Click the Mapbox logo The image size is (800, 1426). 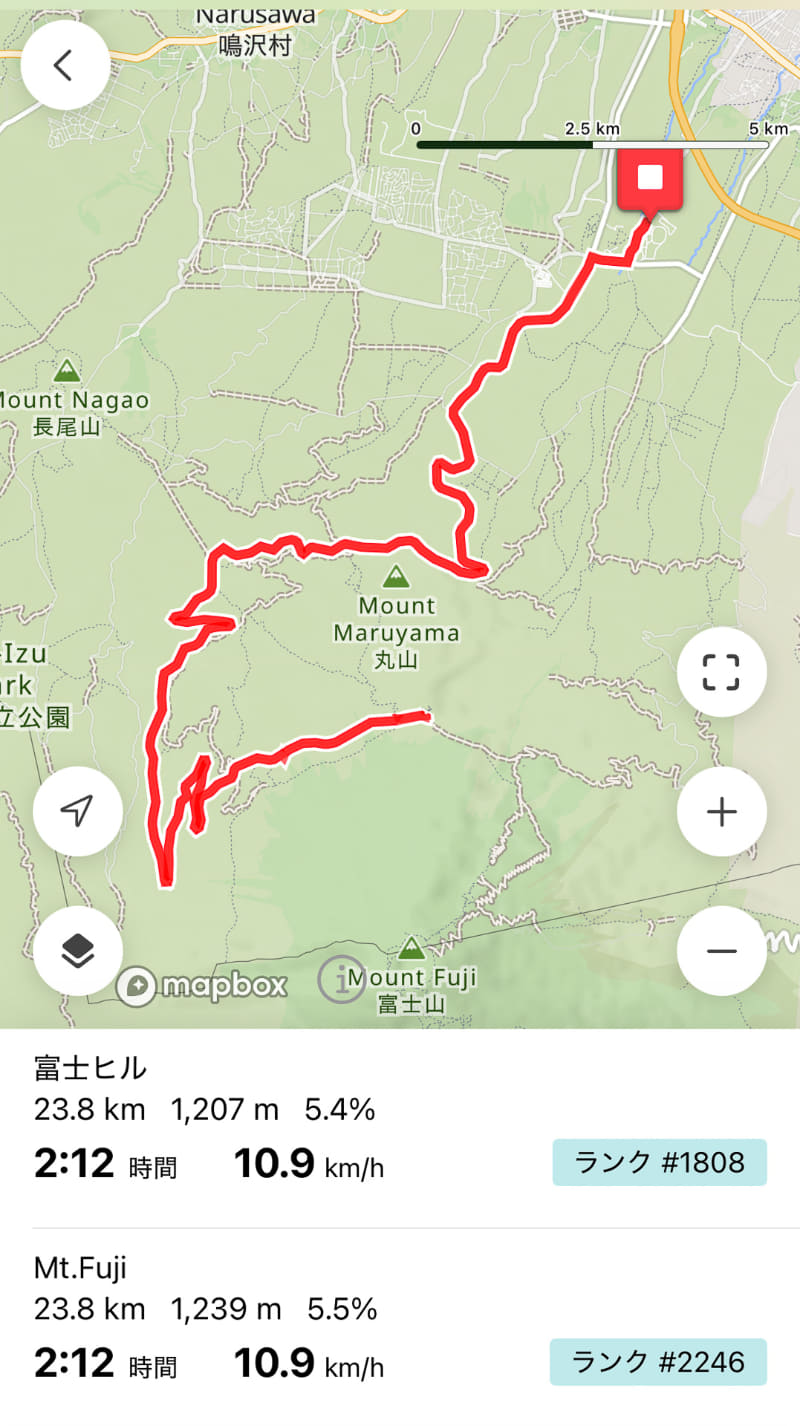click(x=201, y=984)
